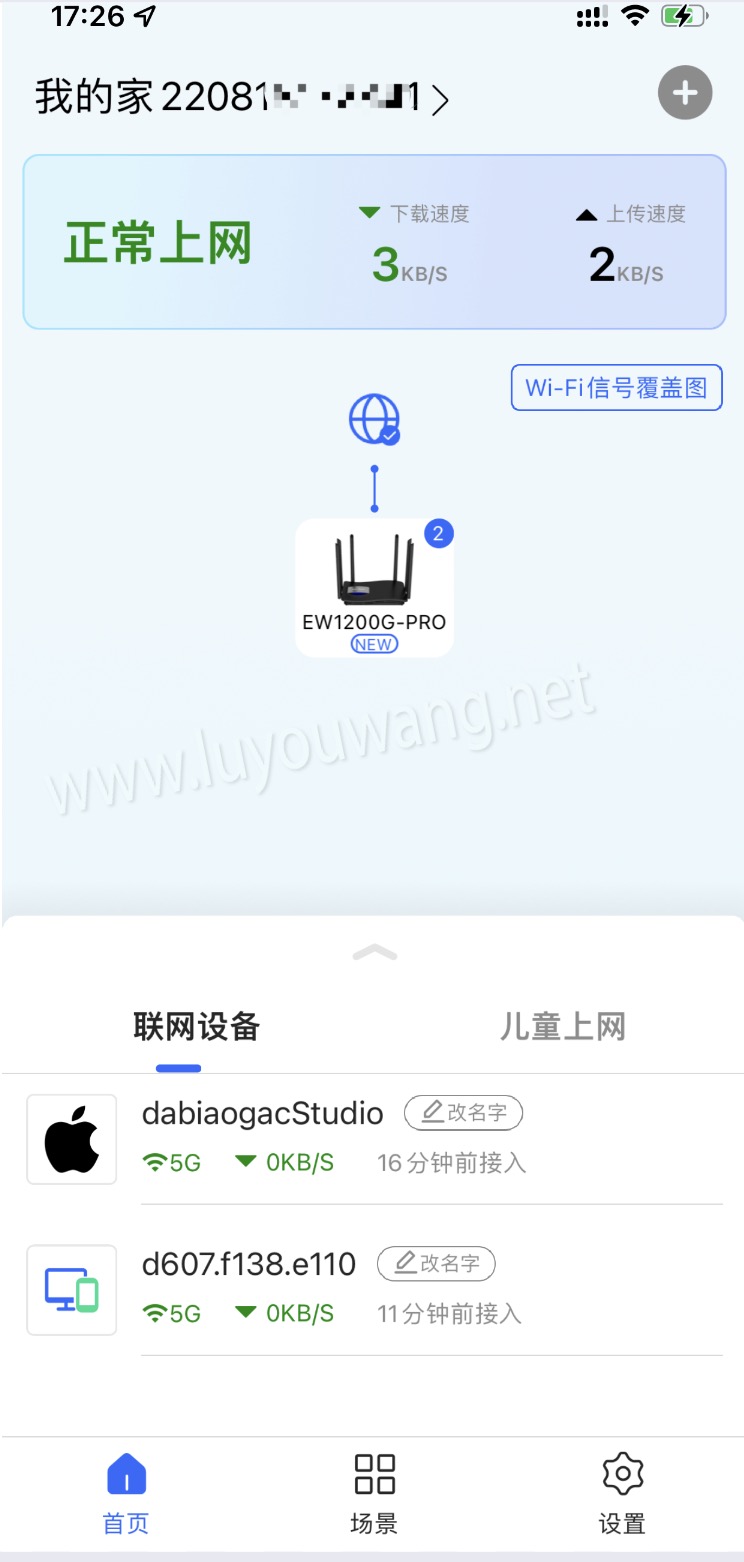Select the 联网设备 tab

pos(196,1026)
